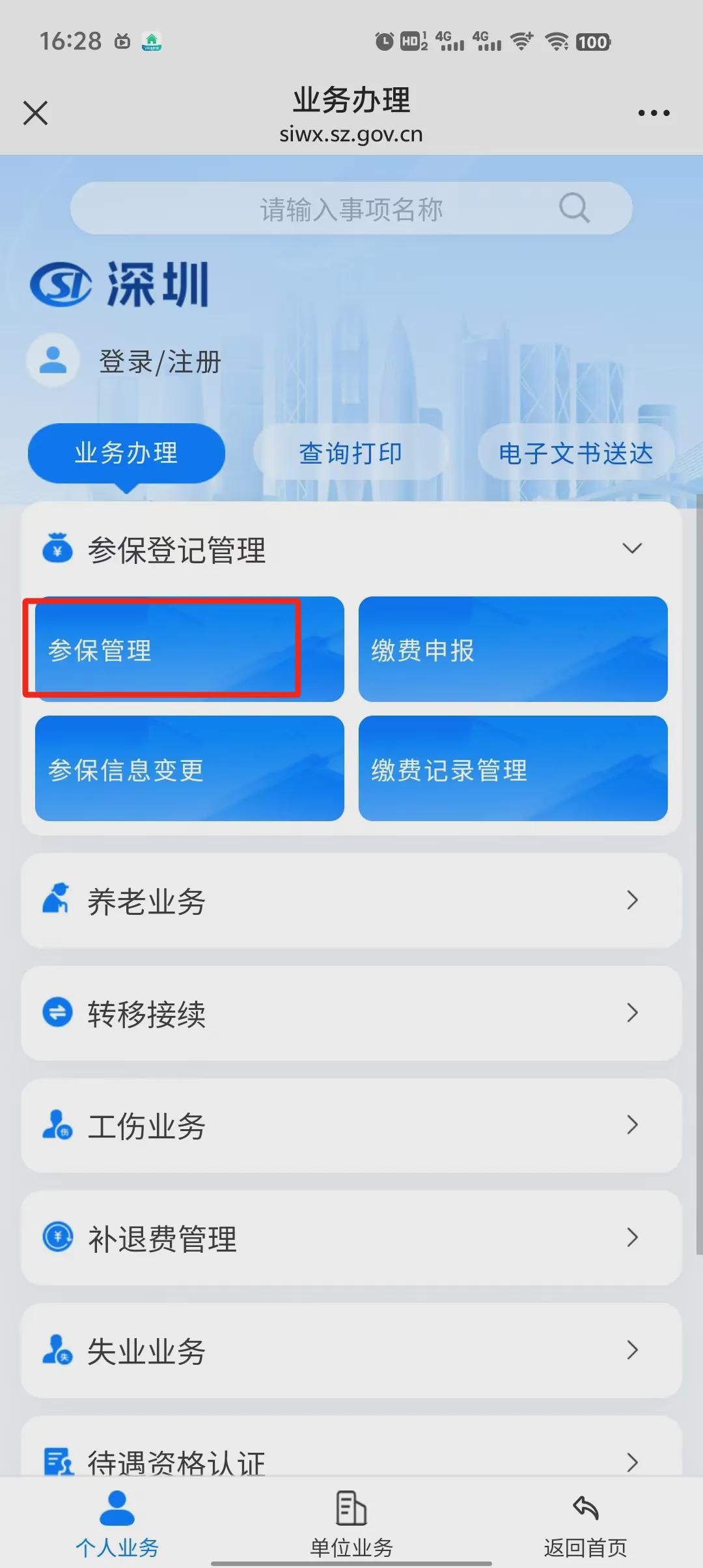Open the 参保管理 tile
The image size is (703, 1568).
(189, 649)
